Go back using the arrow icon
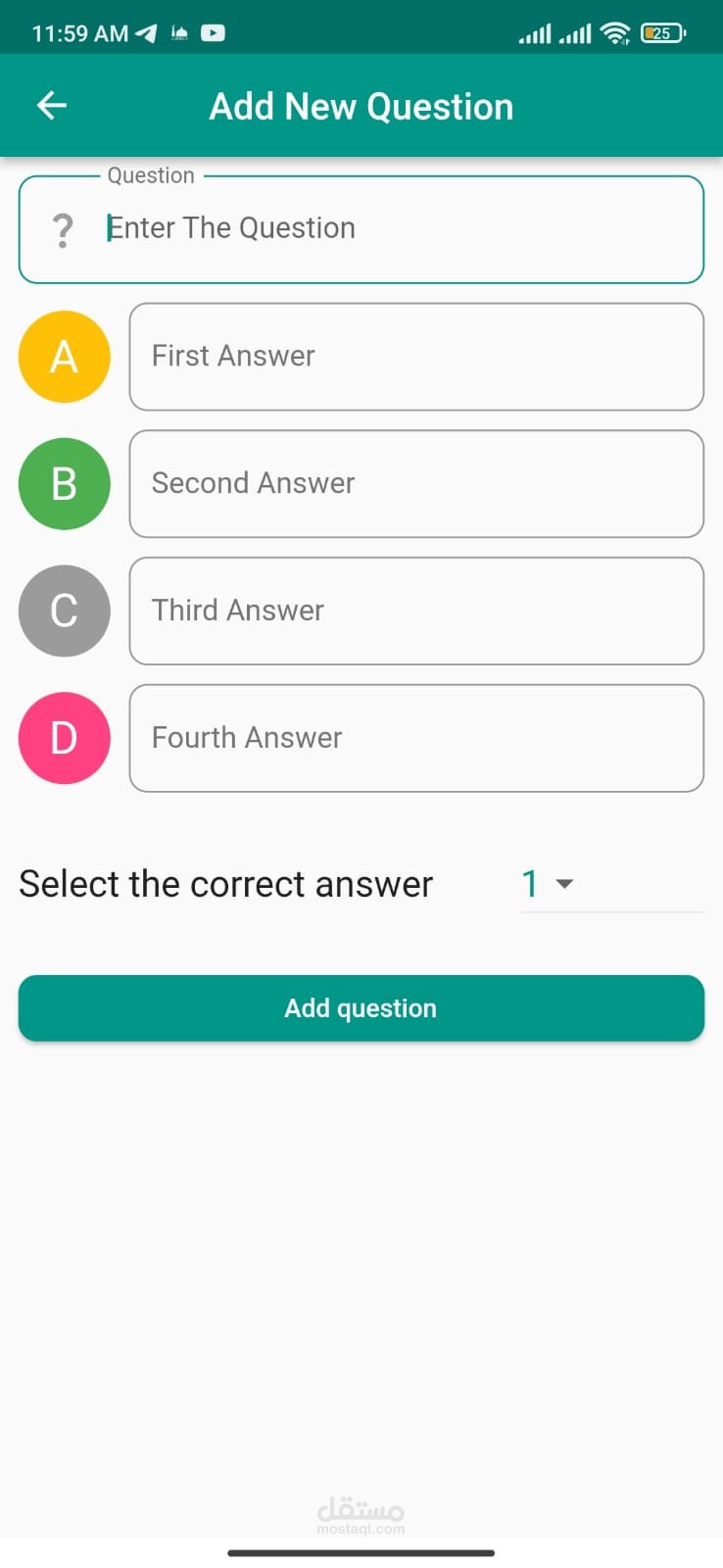Image resolution: width=723 pixels, height=1568 pixels. pos(52,105)
